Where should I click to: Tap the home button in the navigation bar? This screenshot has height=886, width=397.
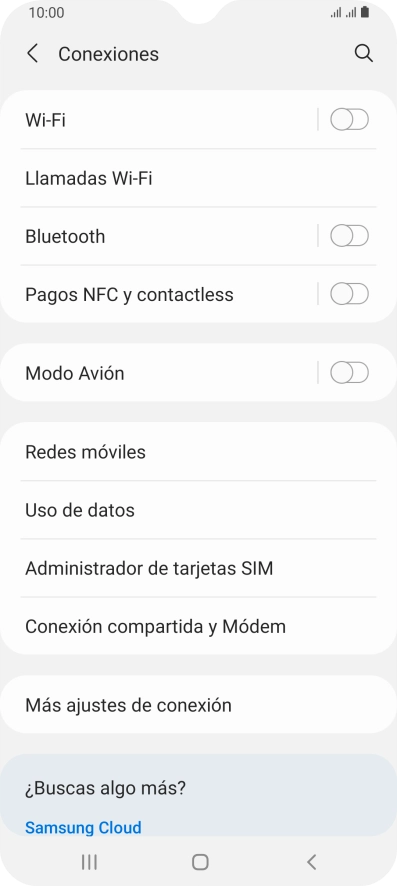point(200,862)
